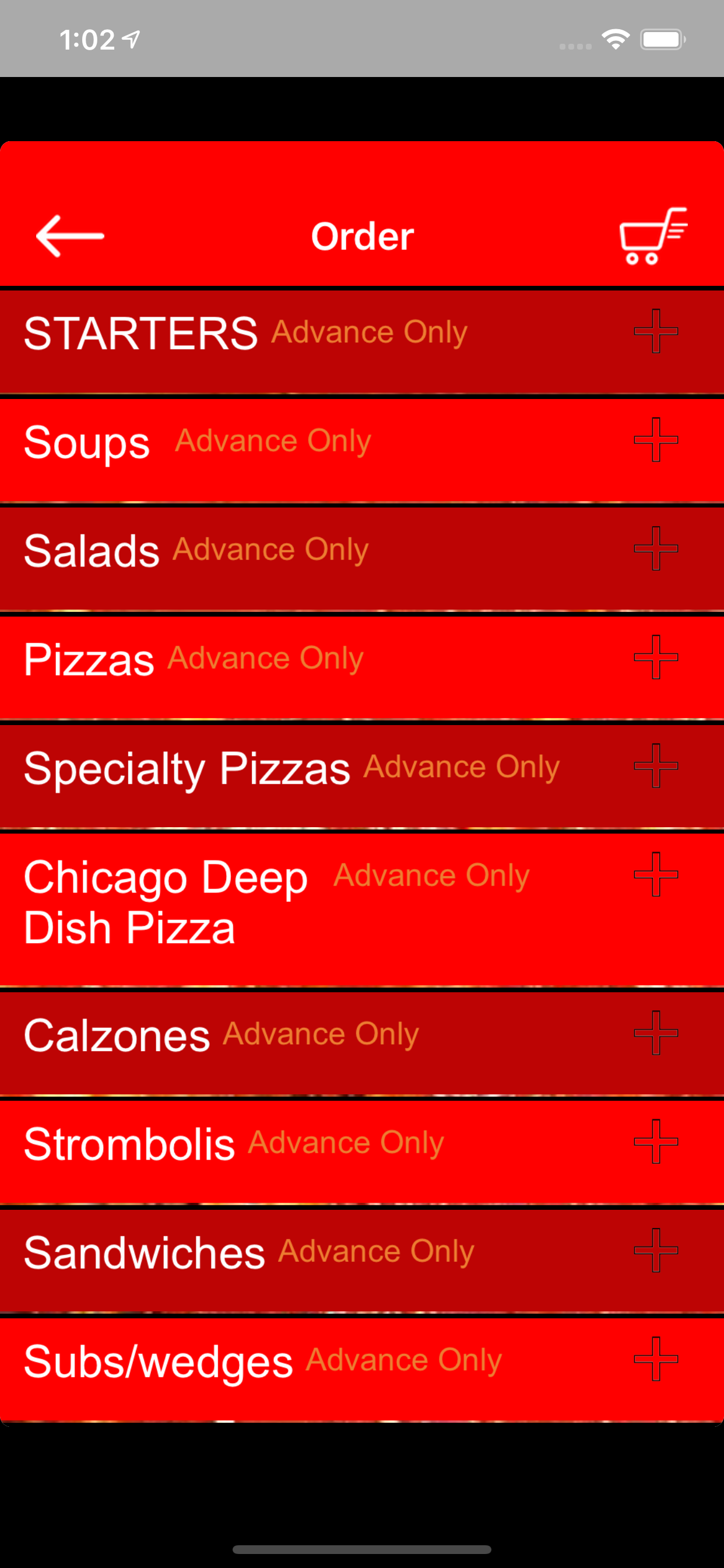Expand the Calzones category

tap(656, 1033)
